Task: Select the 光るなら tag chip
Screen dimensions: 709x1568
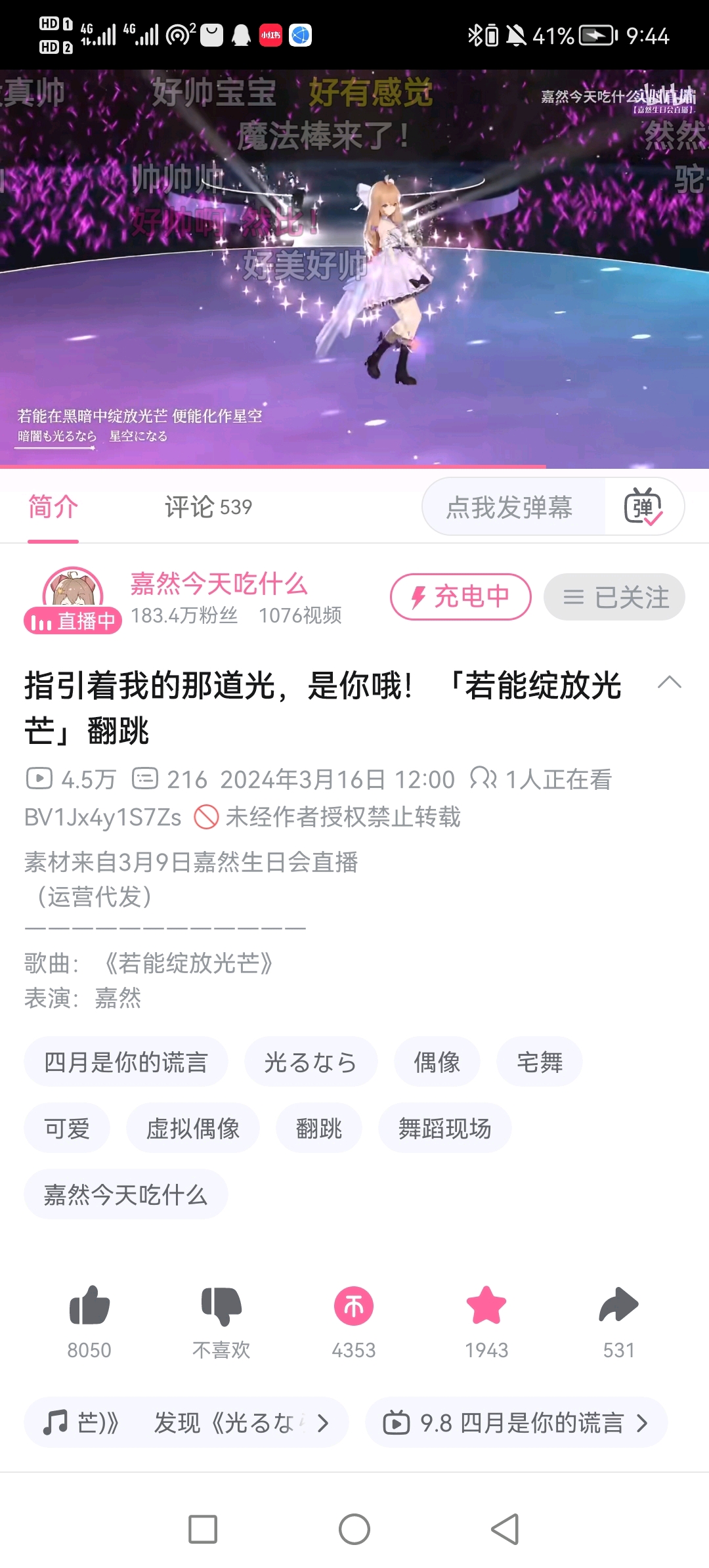Action: click(311, 1062)
